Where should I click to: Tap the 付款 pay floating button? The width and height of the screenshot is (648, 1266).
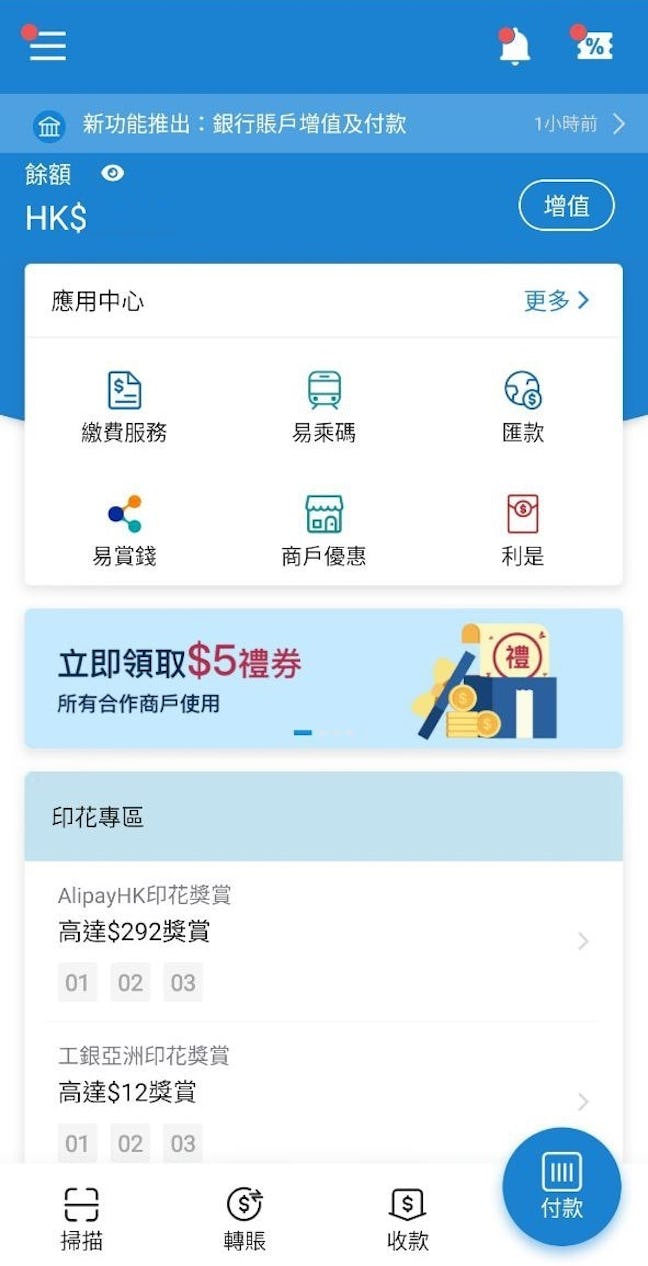(x=561, y=1185)
